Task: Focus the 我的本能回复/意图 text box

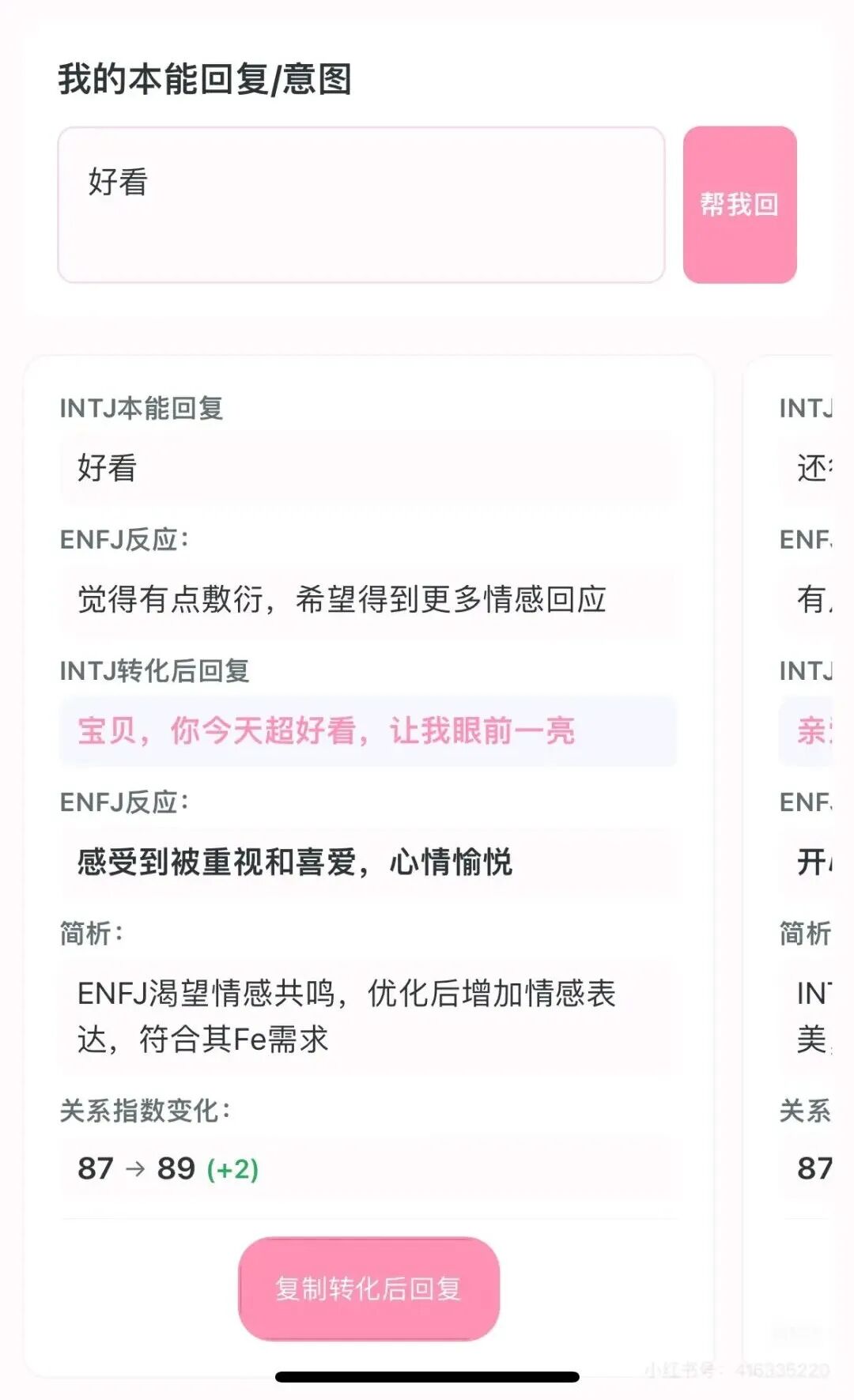Action: [x=361, y=205]
